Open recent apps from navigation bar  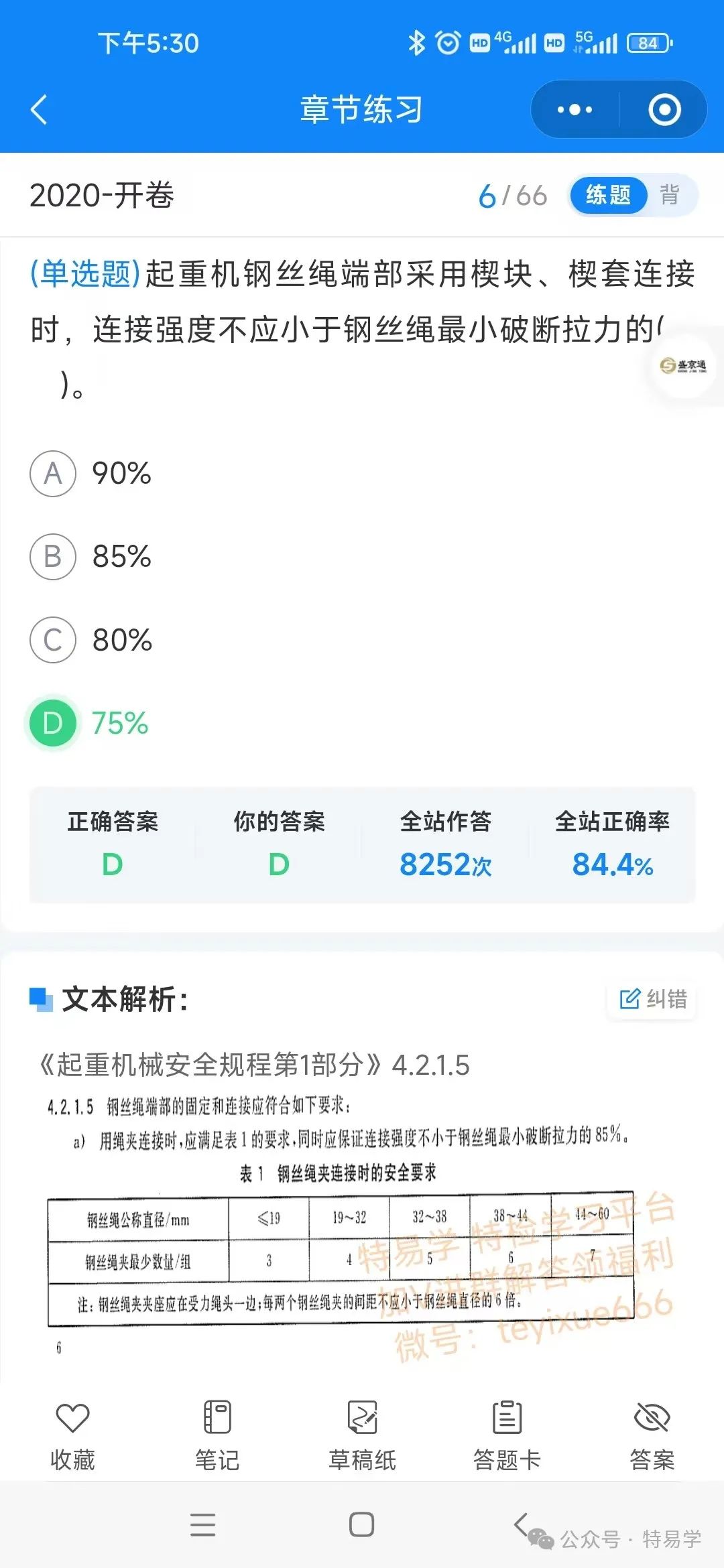[202, 1524]
